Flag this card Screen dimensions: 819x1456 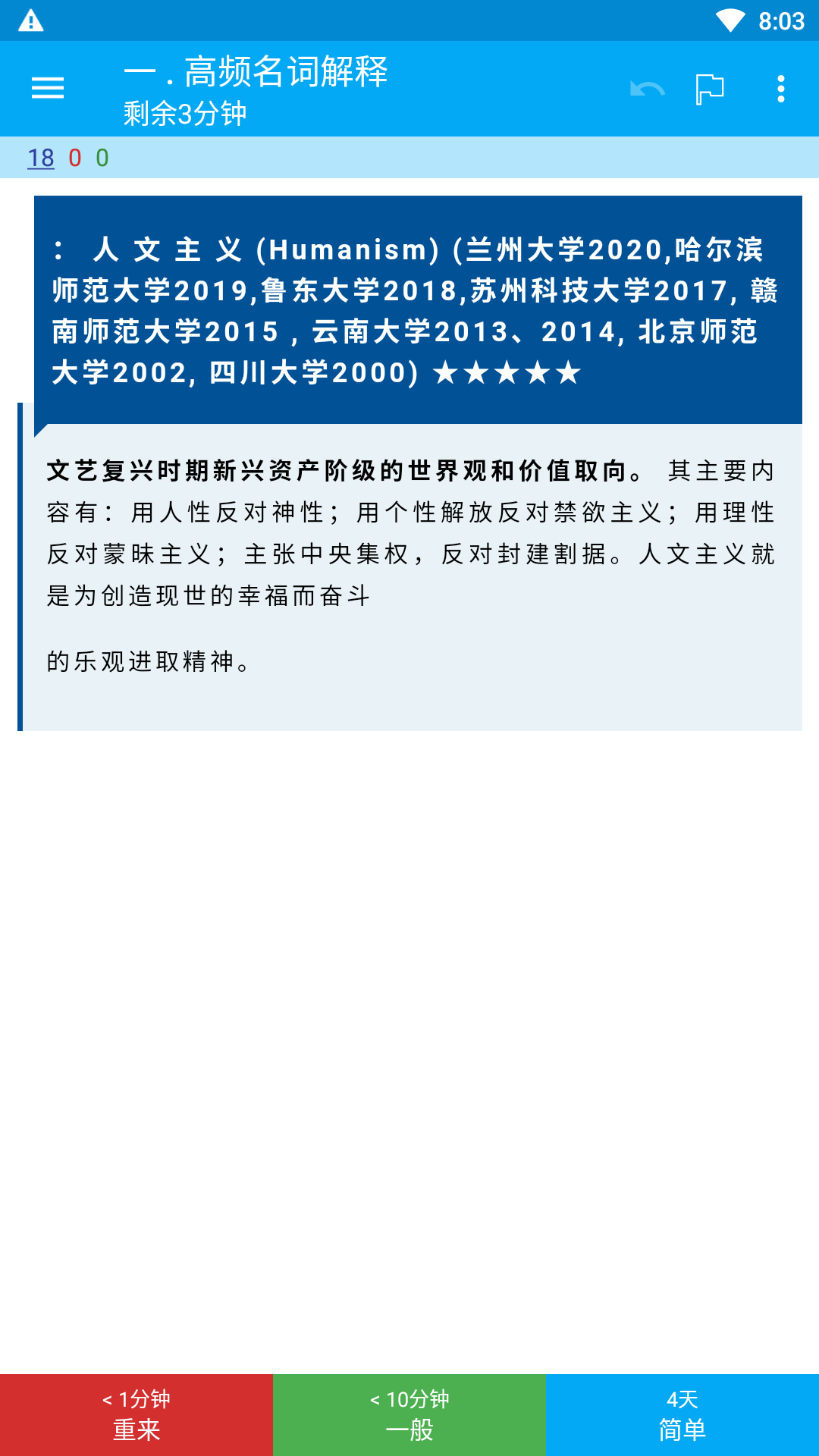click(x=710, y=89)
